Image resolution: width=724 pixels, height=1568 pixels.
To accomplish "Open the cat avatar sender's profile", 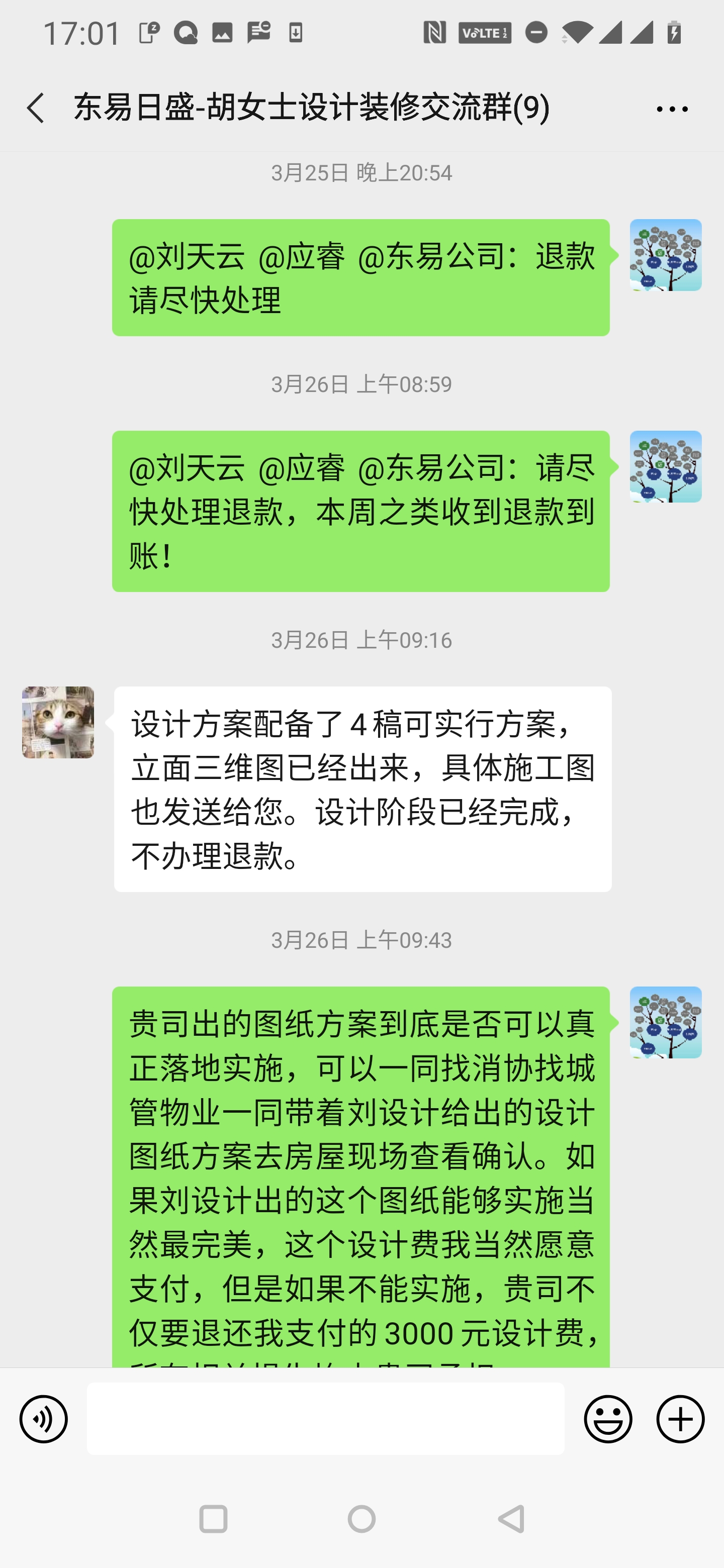I will click(x=58, y=722).
